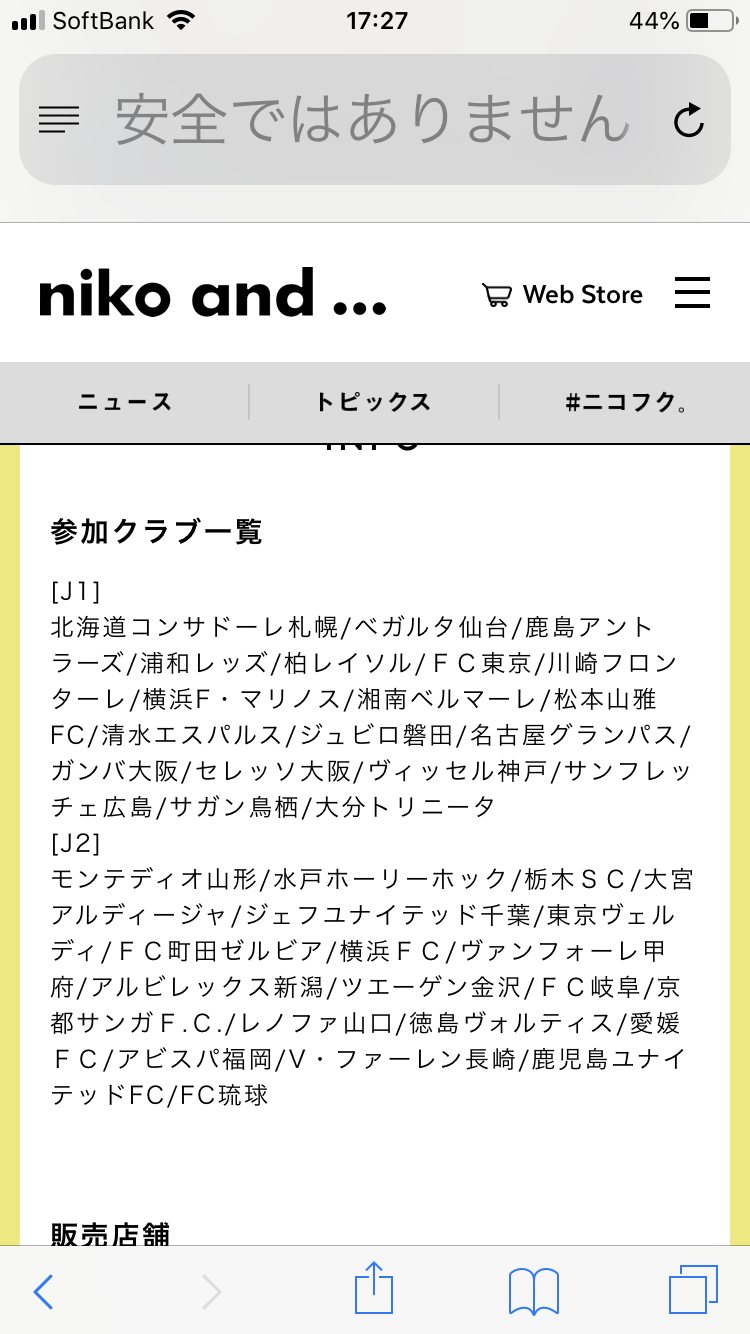Open the reader view lines icon
This screenshot has width=750, height=1334.
(x=59, y=120)
